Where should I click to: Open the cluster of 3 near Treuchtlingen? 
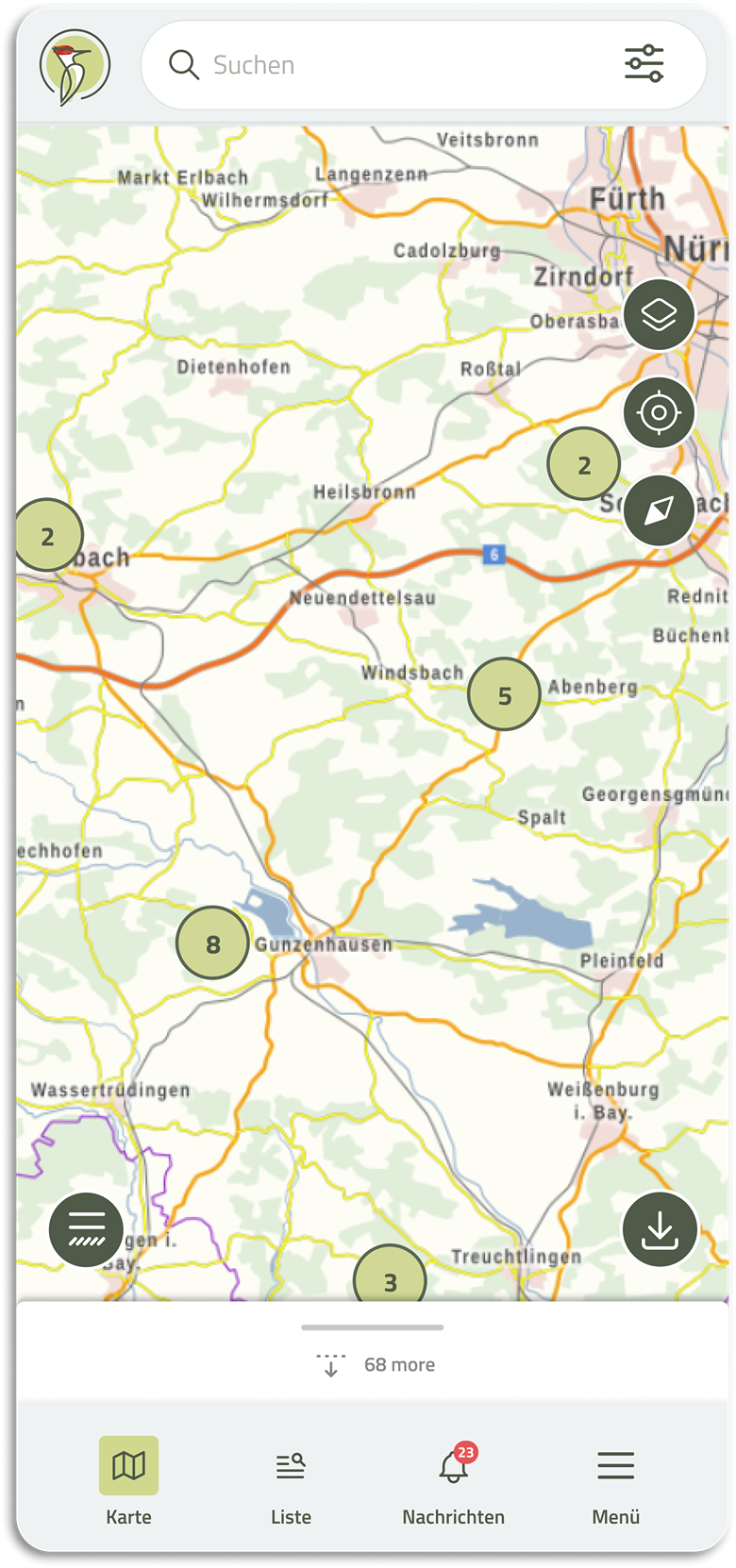[390, 1276]
